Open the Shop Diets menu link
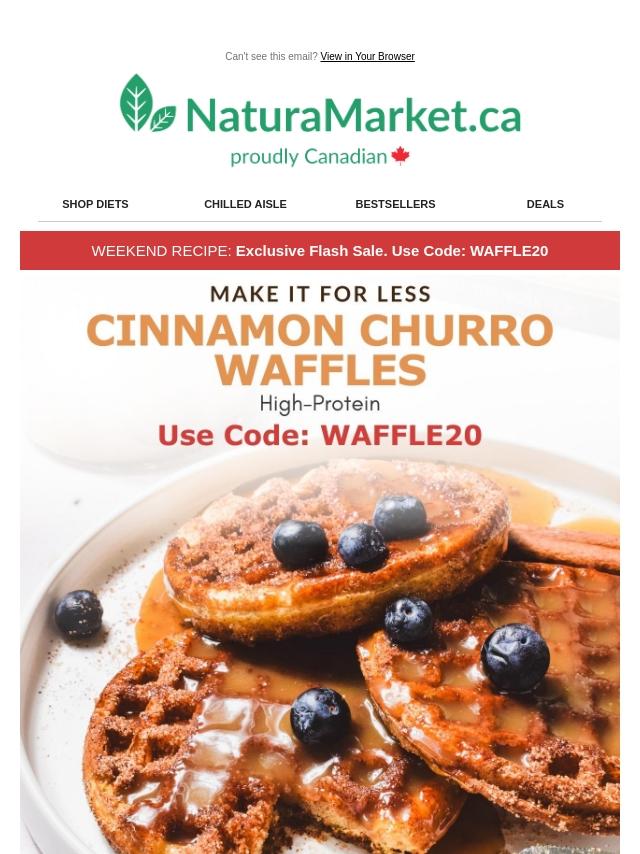The width and height of the screenshot is (640, 854). [95, 204]
